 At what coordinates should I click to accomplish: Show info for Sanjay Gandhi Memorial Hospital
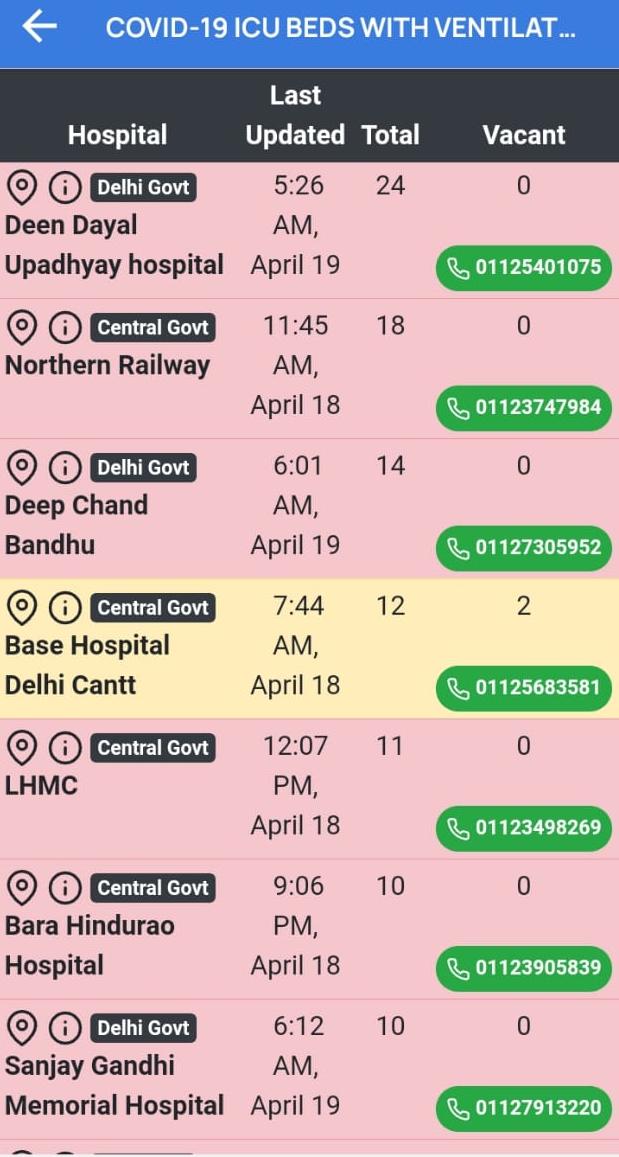point(65,1027)
